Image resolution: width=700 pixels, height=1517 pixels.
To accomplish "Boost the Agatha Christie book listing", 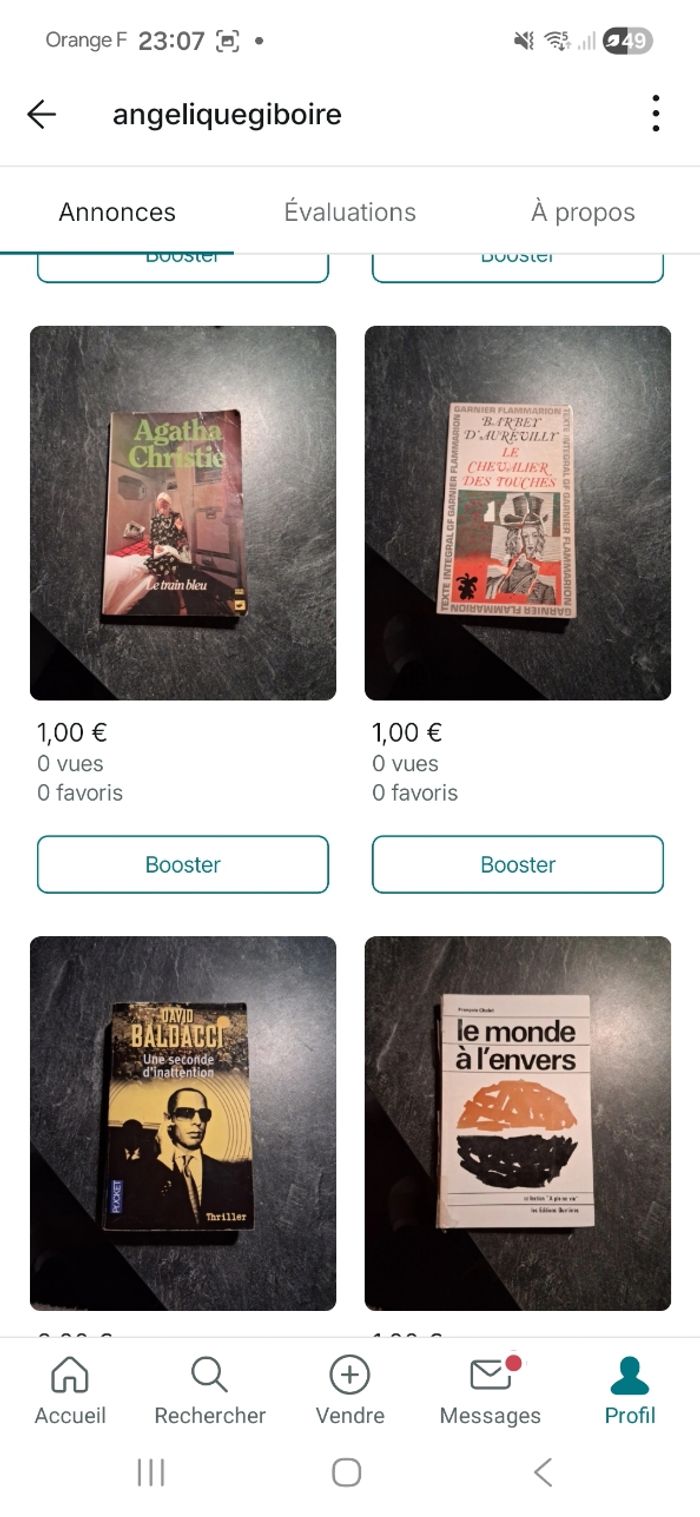I will point(183,864).
